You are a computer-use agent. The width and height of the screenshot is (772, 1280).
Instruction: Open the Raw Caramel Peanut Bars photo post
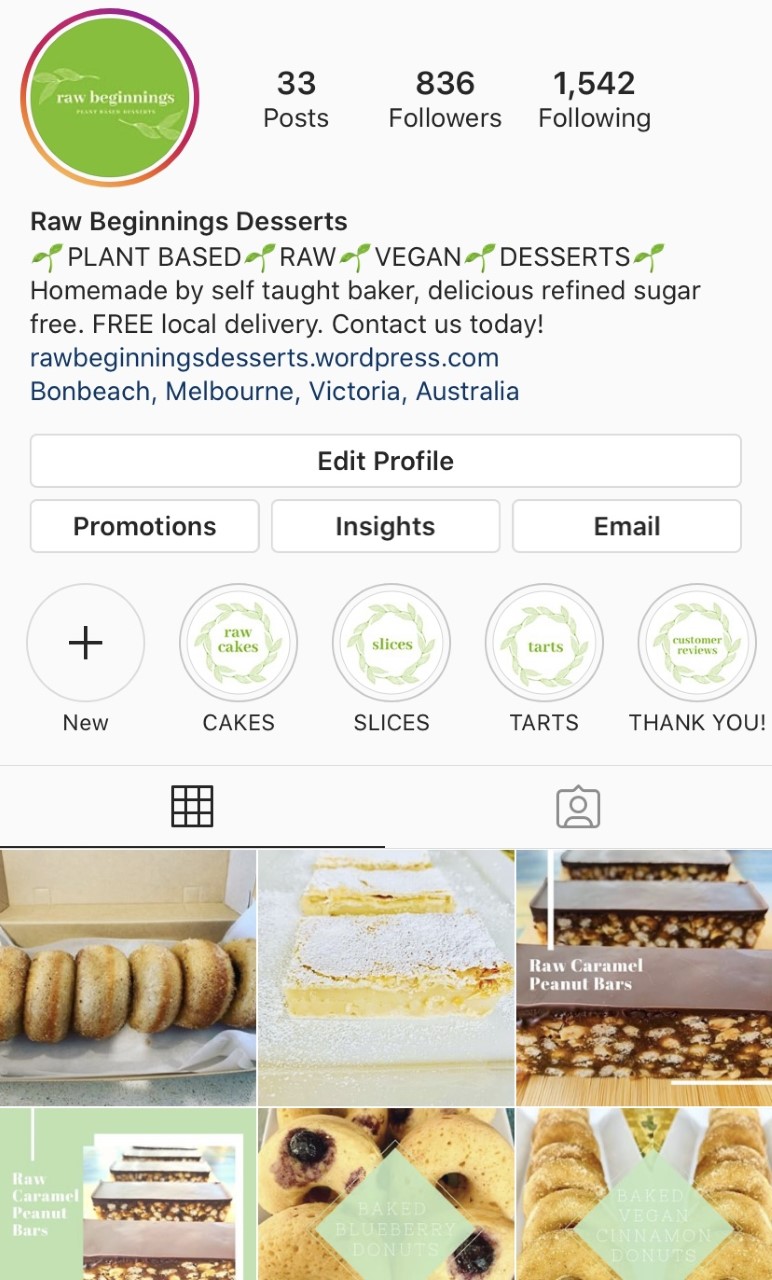pyautogui.click(x=644, y=977)
